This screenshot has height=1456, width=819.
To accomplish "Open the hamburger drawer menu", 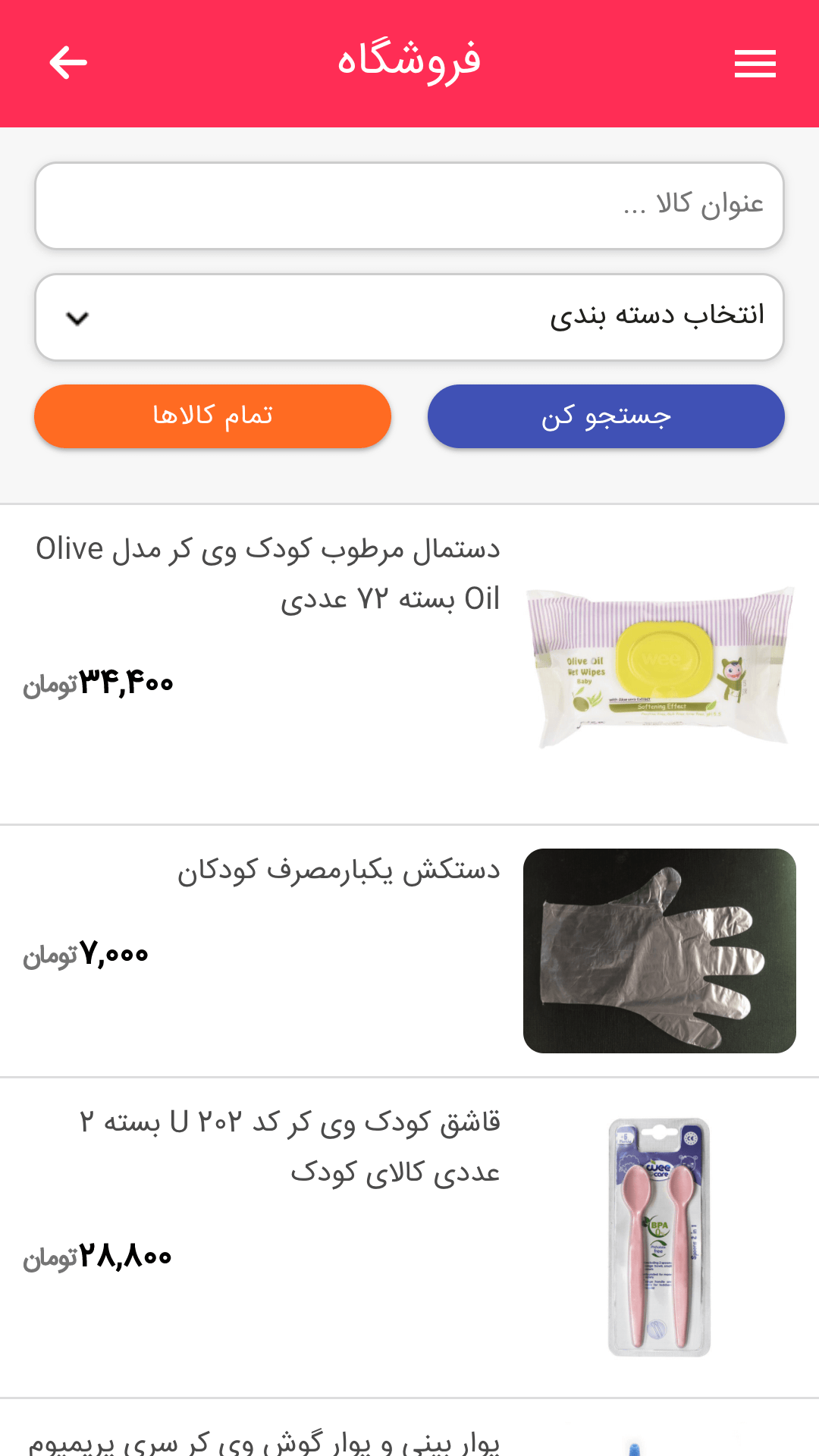I will 755,64.
